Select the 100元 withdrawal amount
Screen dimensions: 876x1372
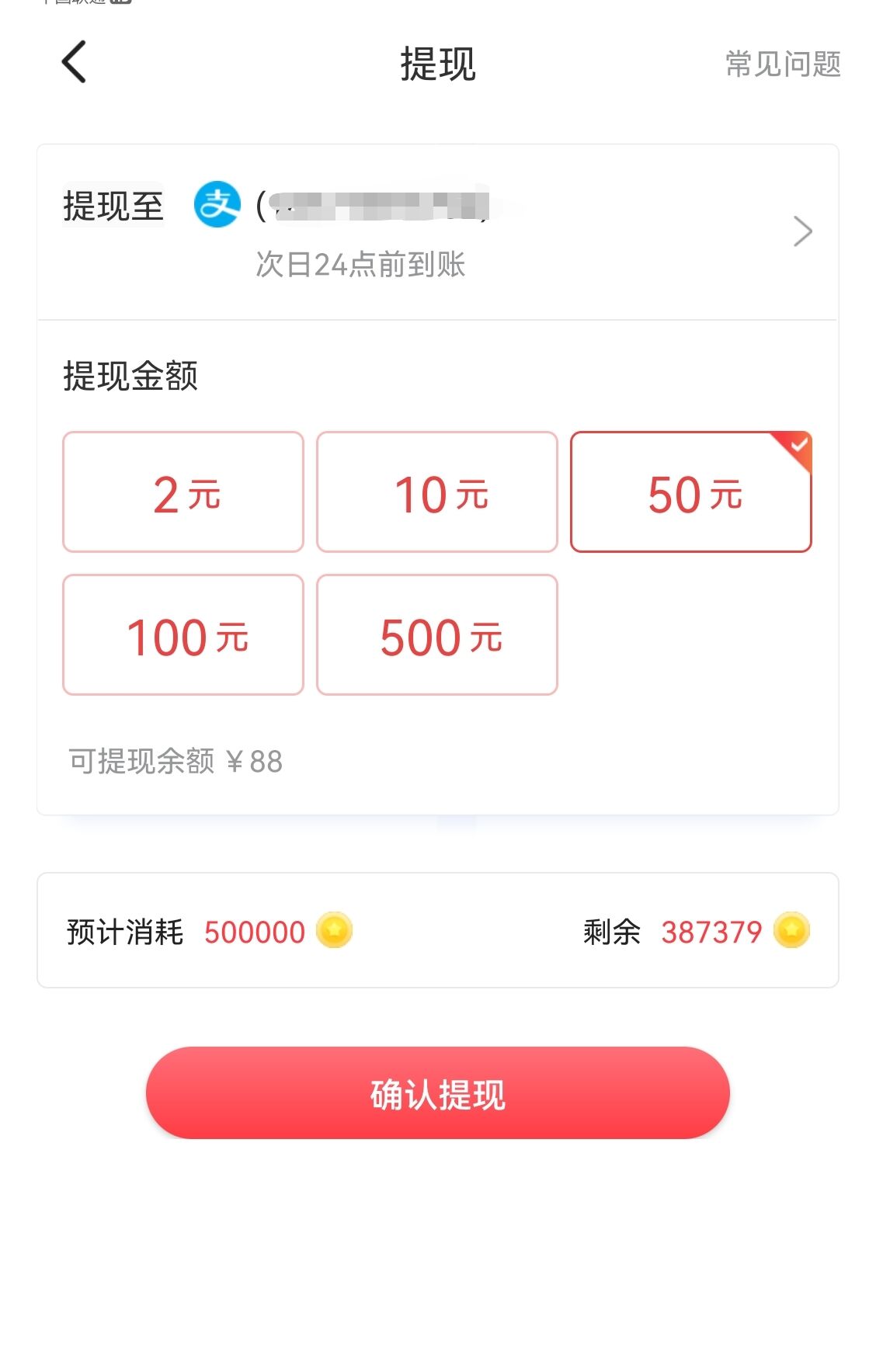pos(183,635)
